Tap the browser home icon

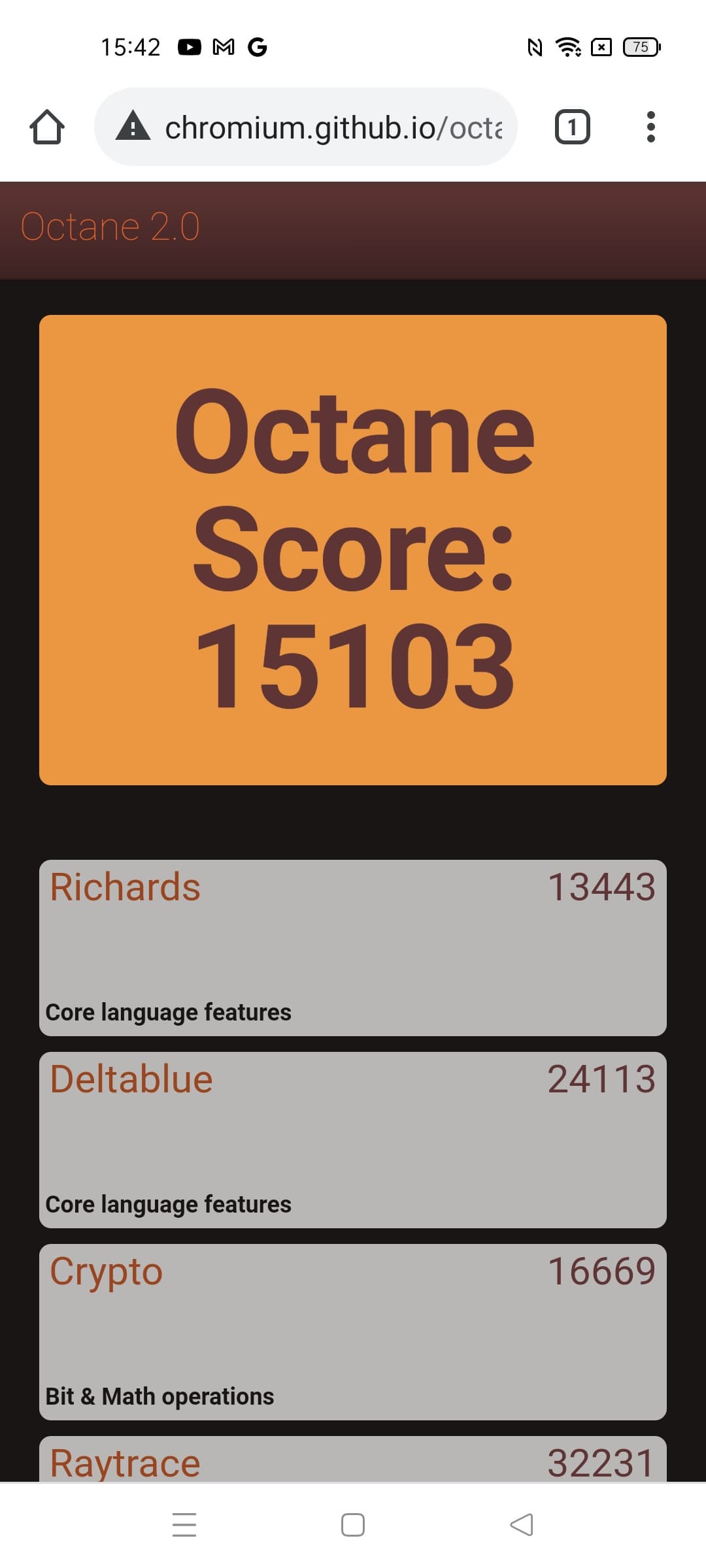click(47, 127)
